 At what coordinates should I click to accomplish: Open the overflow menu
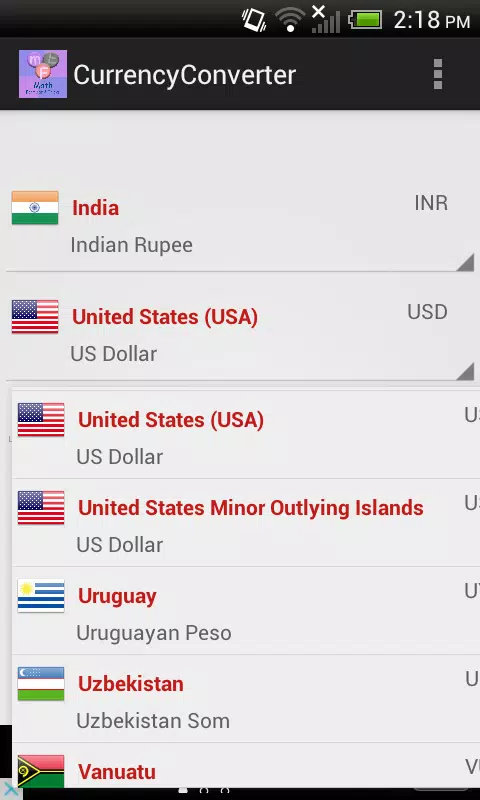pos(437,74)
